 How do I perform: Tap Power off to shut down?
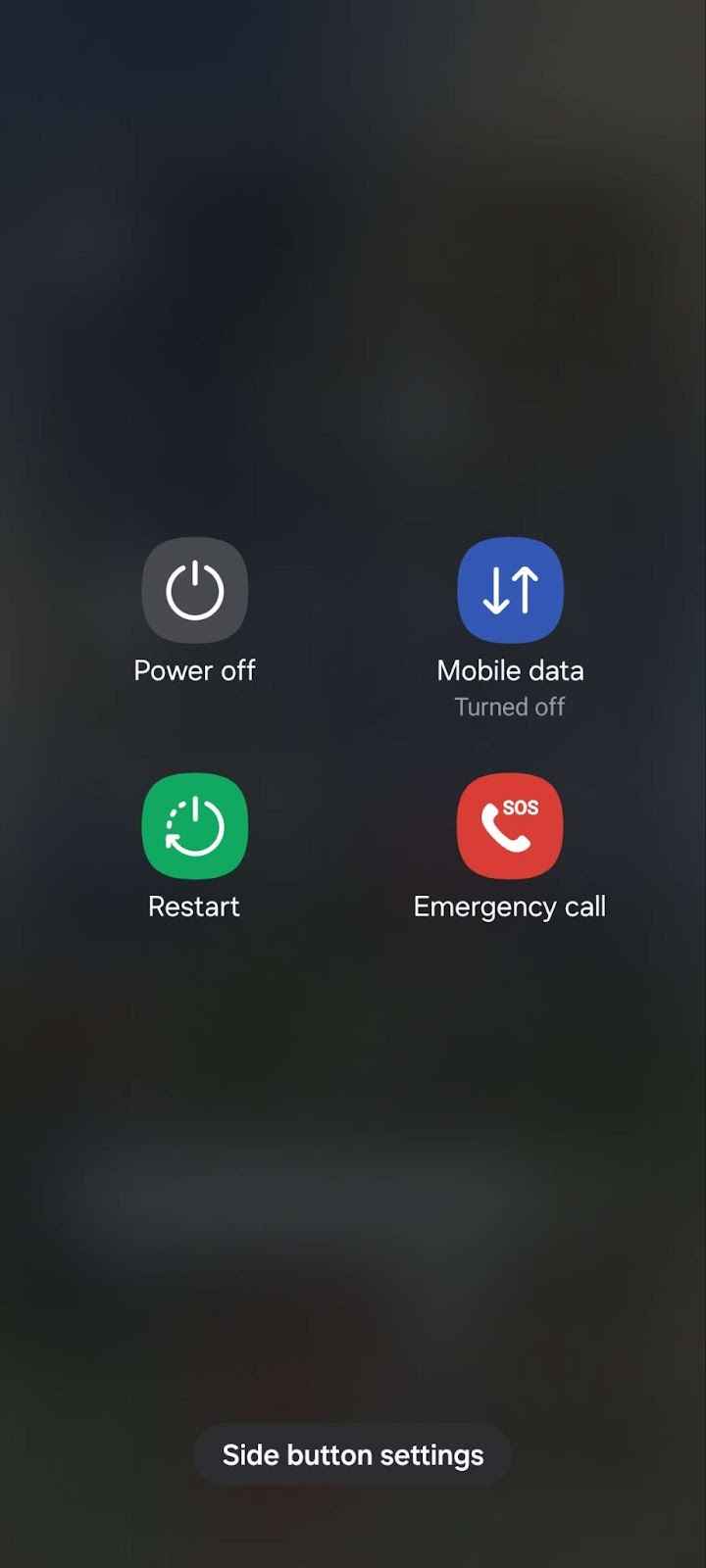pyautogui.click(x=194, y=590)
